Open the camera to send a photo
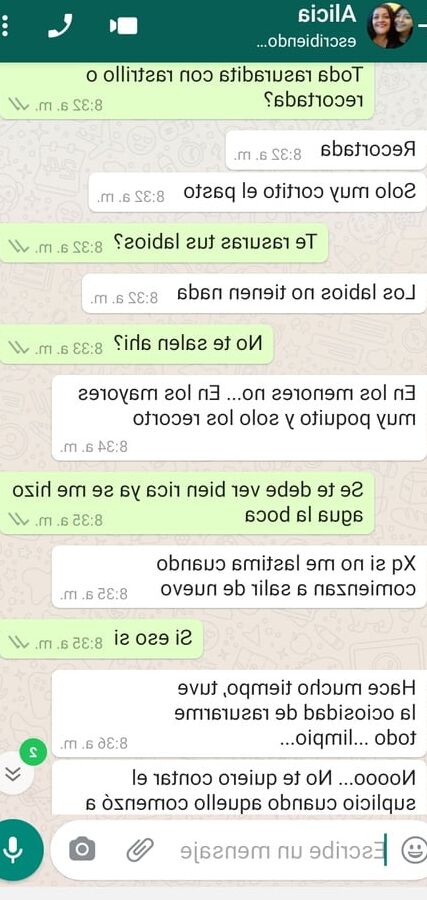This screenshot has height=900, width=427. pyautogui.click(x=82, y=849)
